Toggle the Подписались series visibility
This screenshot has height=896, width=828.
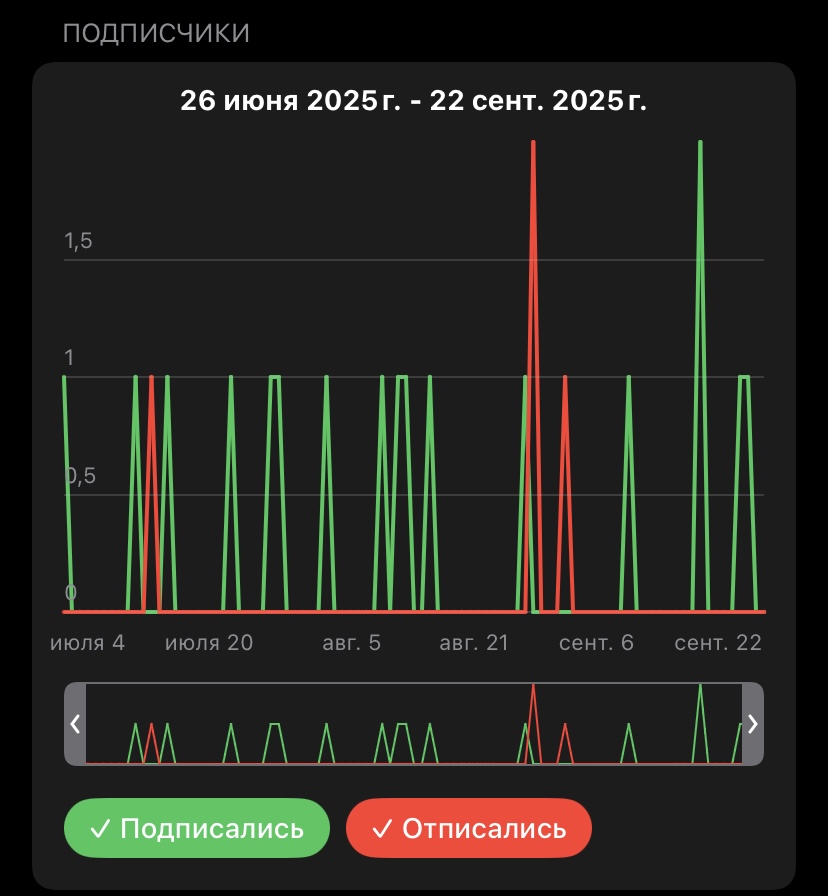pos(197,828)
